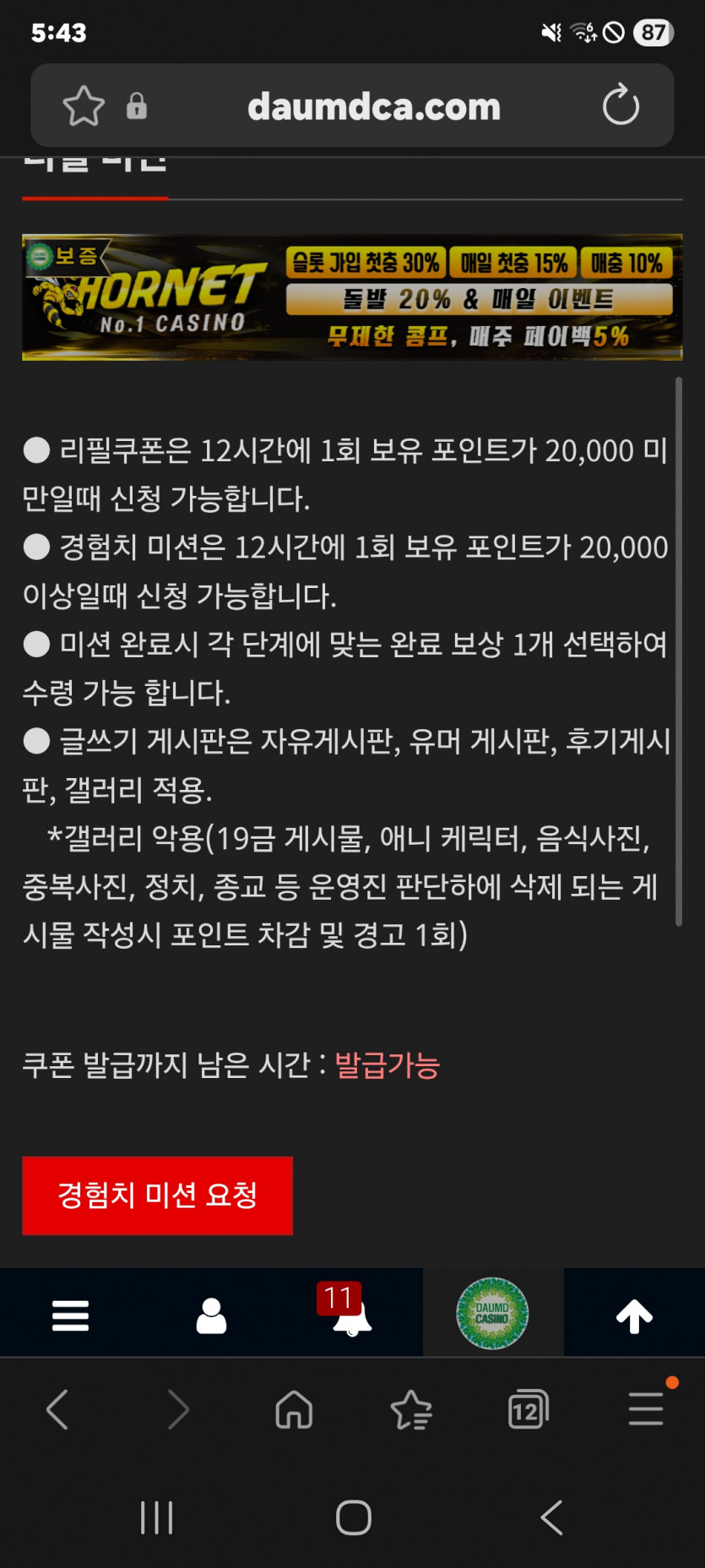Open browser favorites via the star icon
This screenshot has width=705, height=1568.
pyautogui.click(x=410, y=1409)
